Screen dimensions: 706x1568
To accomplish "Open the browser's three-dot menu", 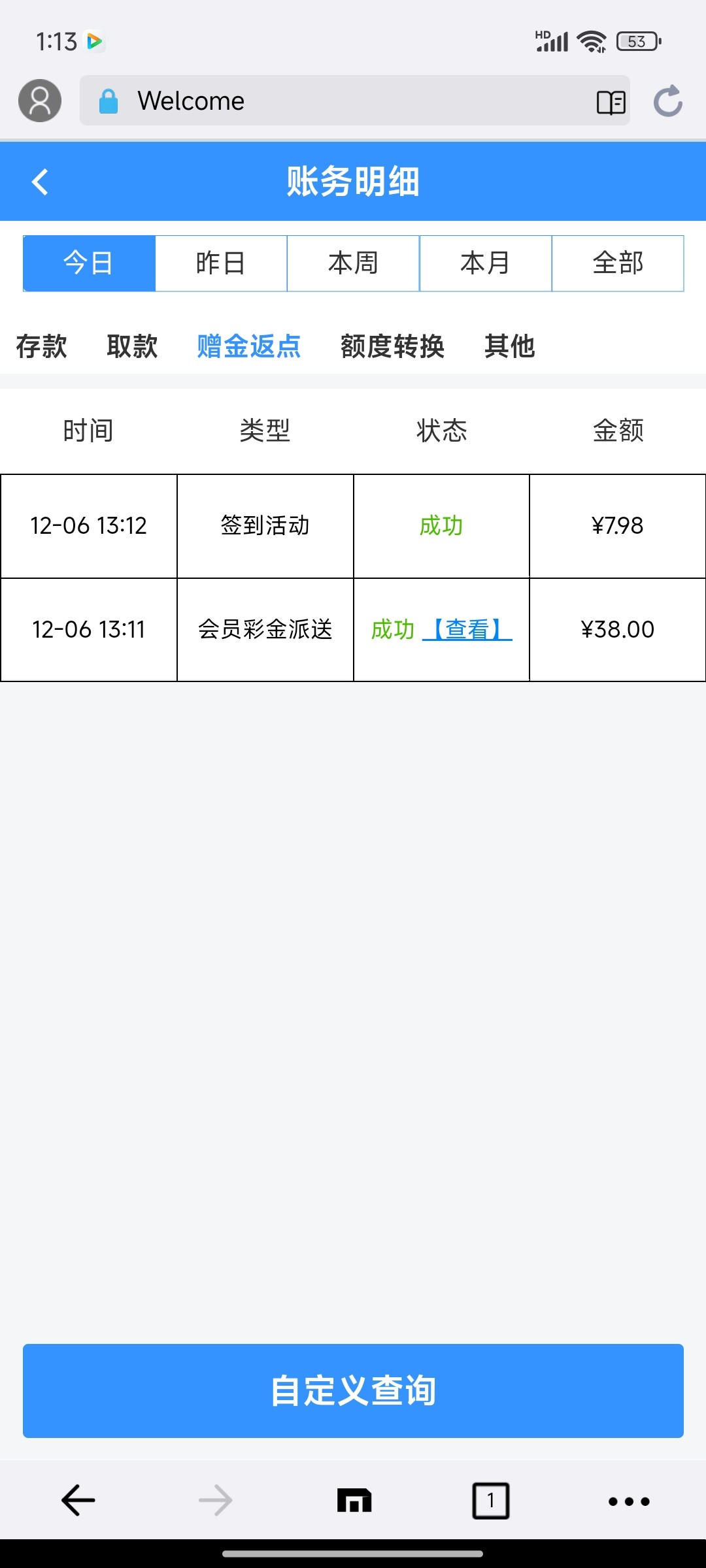I will pyautogui.click(x=629, y=1501).
